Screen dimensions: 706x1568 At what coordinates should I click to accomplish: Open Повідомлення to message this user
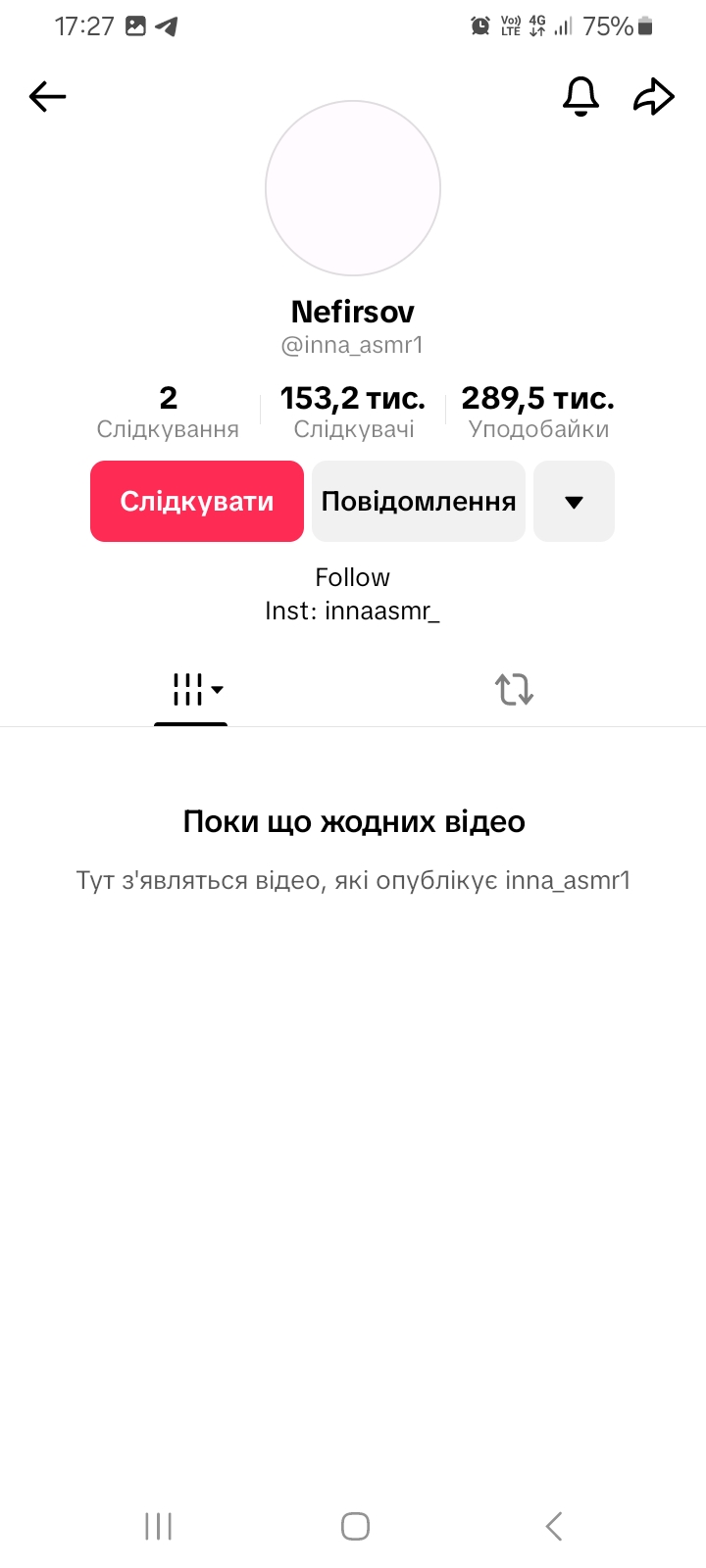tap(419, 501)
